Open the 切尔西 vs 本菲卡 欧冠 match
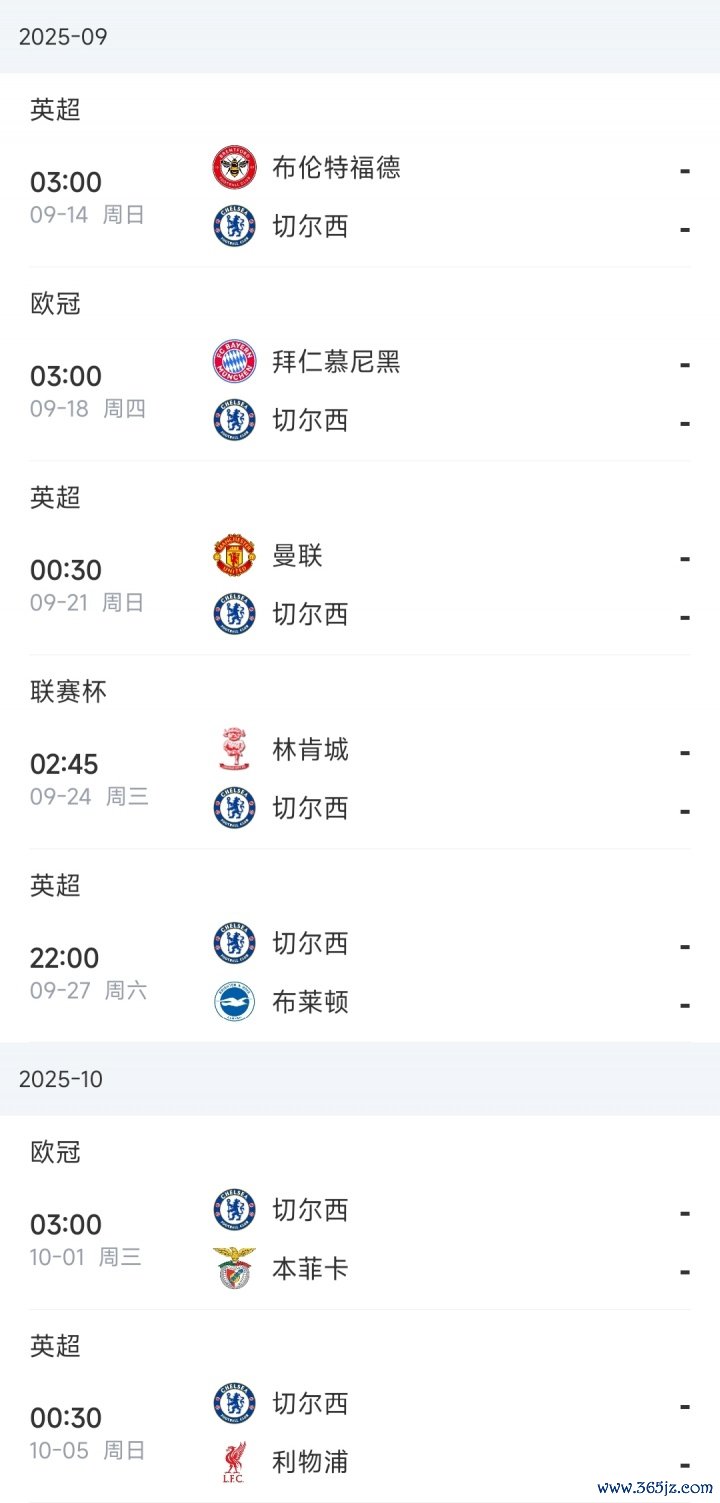 [360, 1240]
